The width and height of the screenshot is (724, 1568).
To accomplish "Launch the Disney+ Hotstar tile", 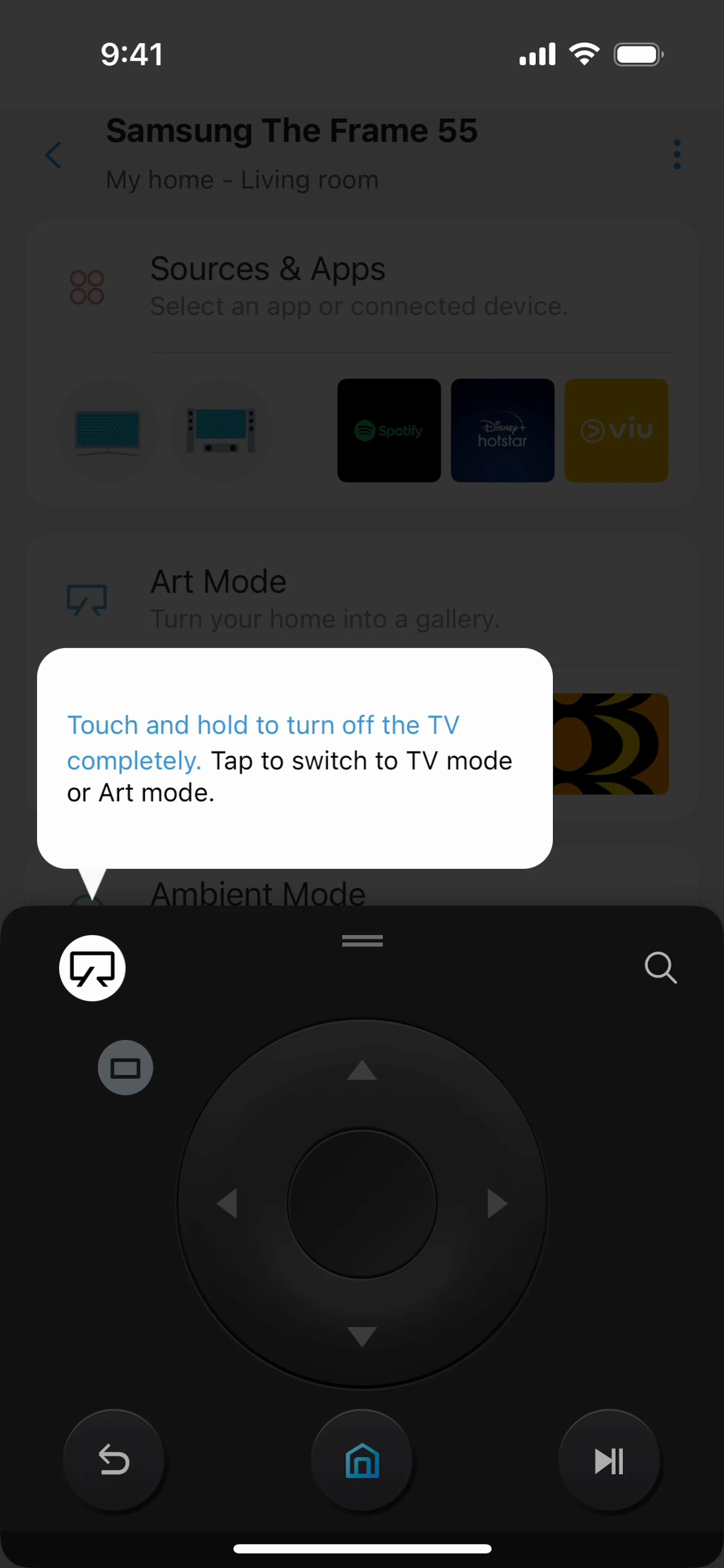I will (502, 430).
